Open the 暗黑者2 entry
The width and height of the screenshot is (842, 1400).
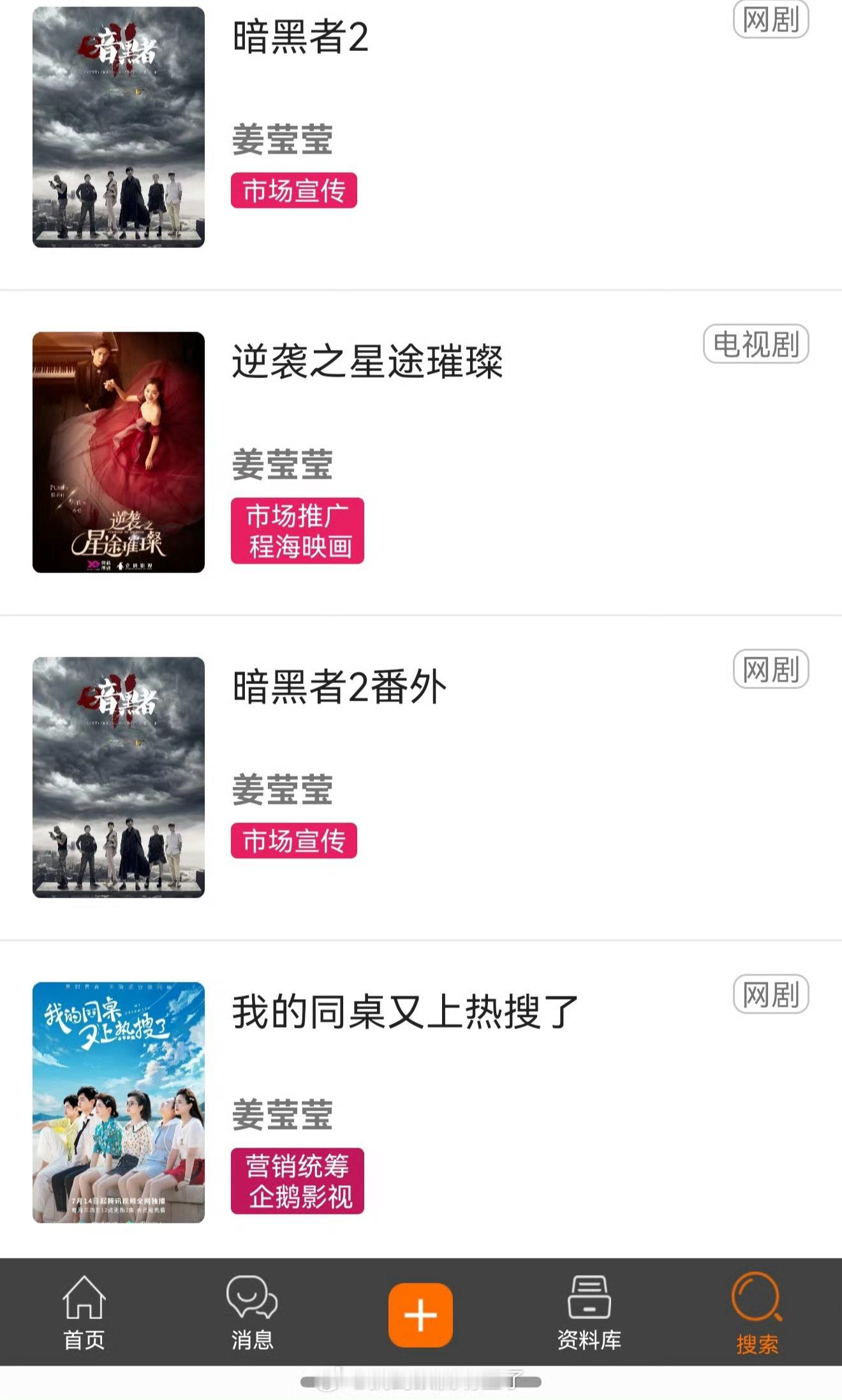coord(300,37)
